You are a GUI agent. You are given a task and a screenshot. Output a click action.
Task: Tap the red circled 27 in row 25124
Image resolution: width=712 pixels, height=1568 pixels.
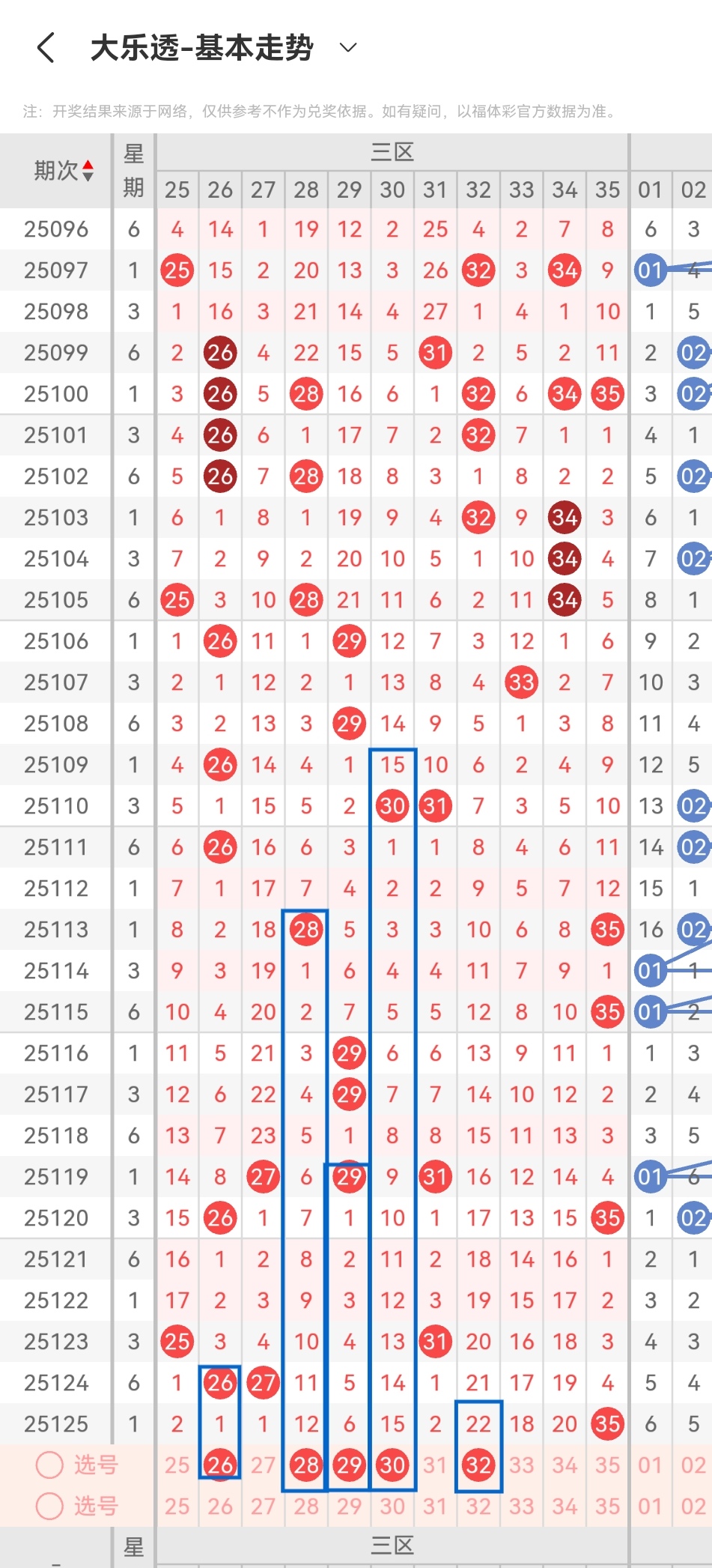click(263, 1383)
